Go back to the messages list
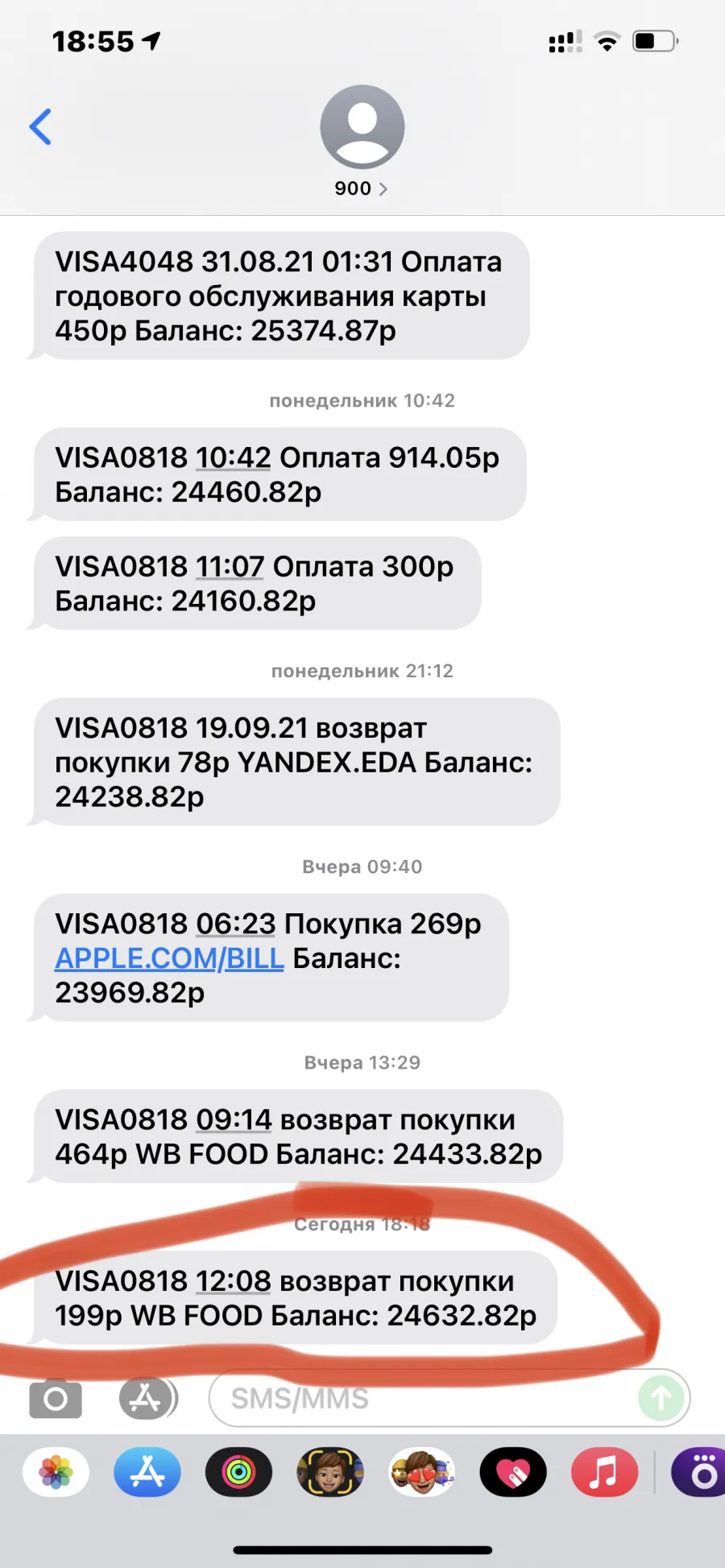This screenshot has width=725, height=1568. tap(40, 126)
